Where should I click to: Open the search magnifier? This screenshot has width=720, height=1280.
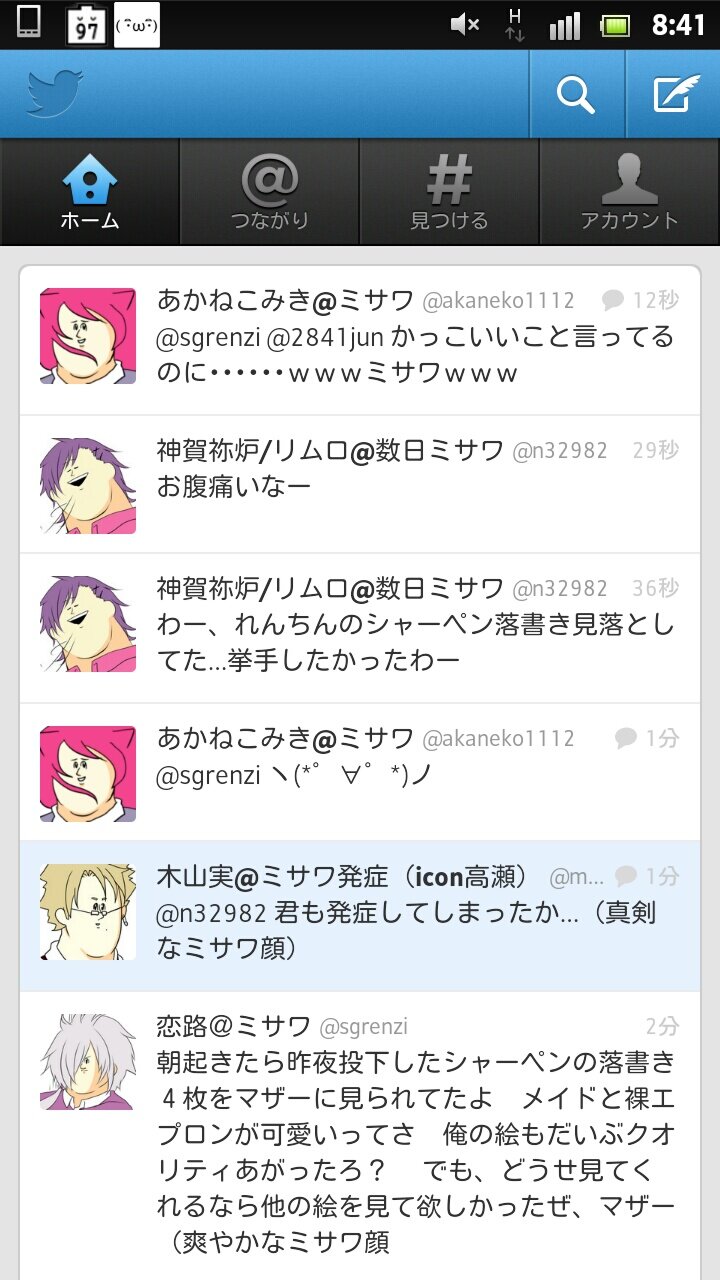[576, 95]
